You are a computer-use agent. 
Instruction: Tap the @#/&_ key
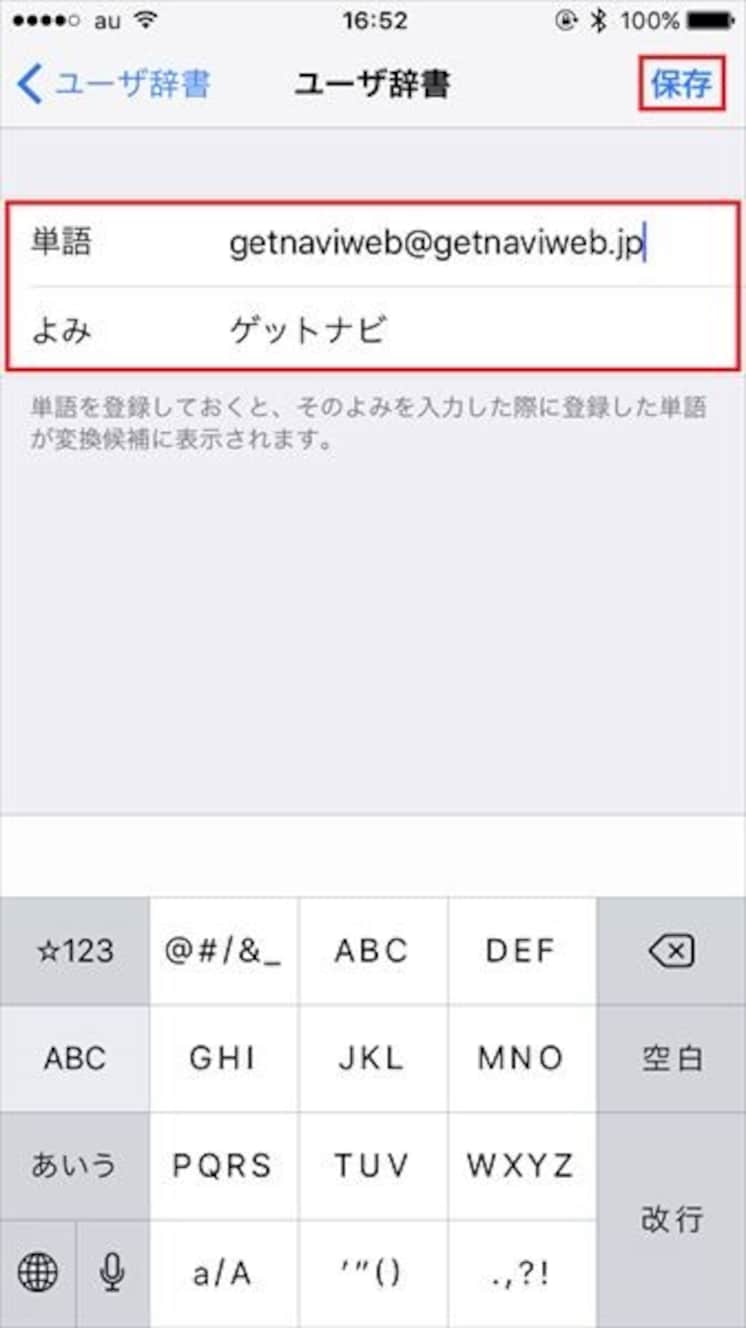(x=224, y=951)
